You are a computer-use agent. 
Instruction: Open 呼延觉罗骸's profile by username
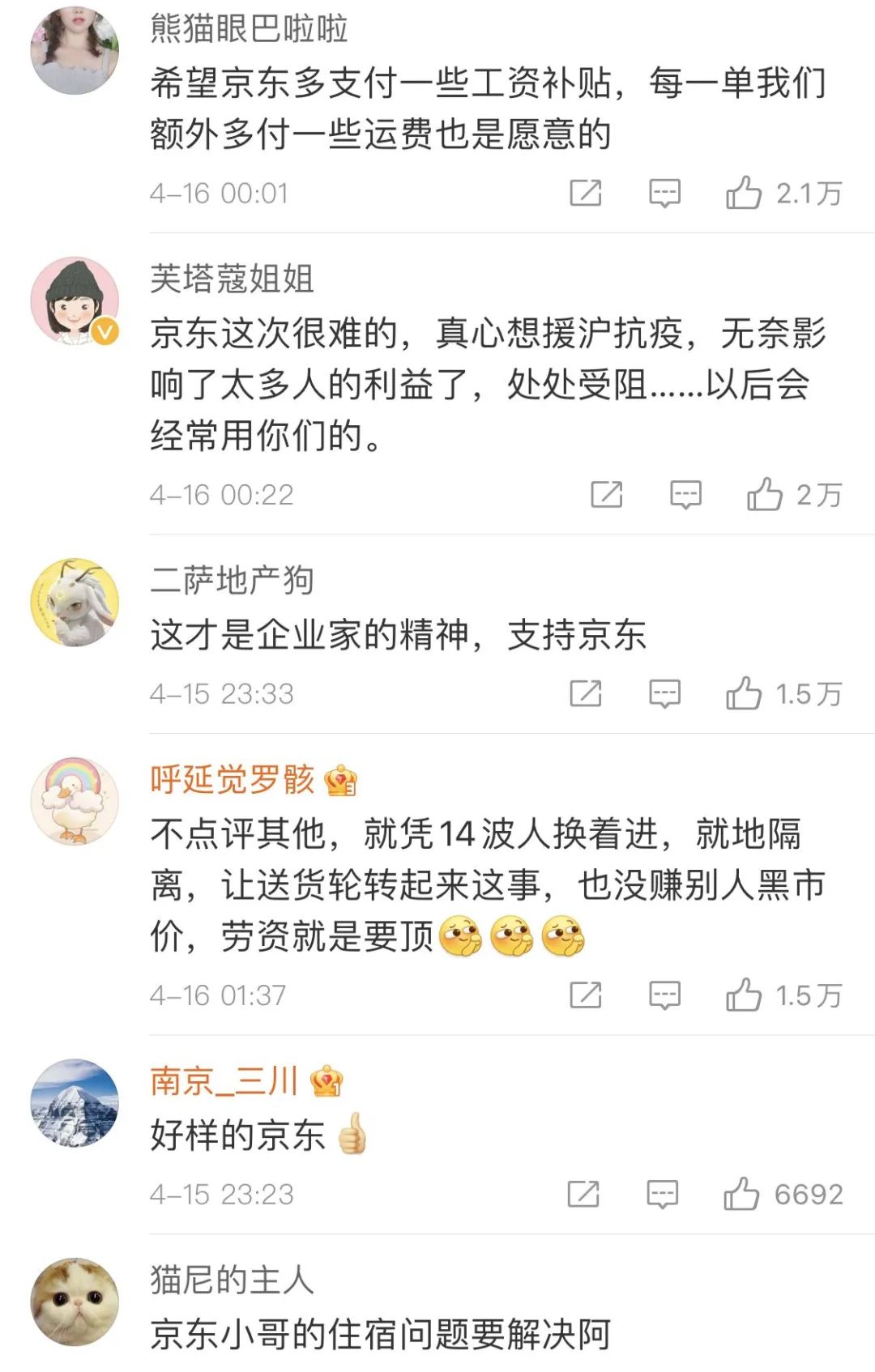232,779
